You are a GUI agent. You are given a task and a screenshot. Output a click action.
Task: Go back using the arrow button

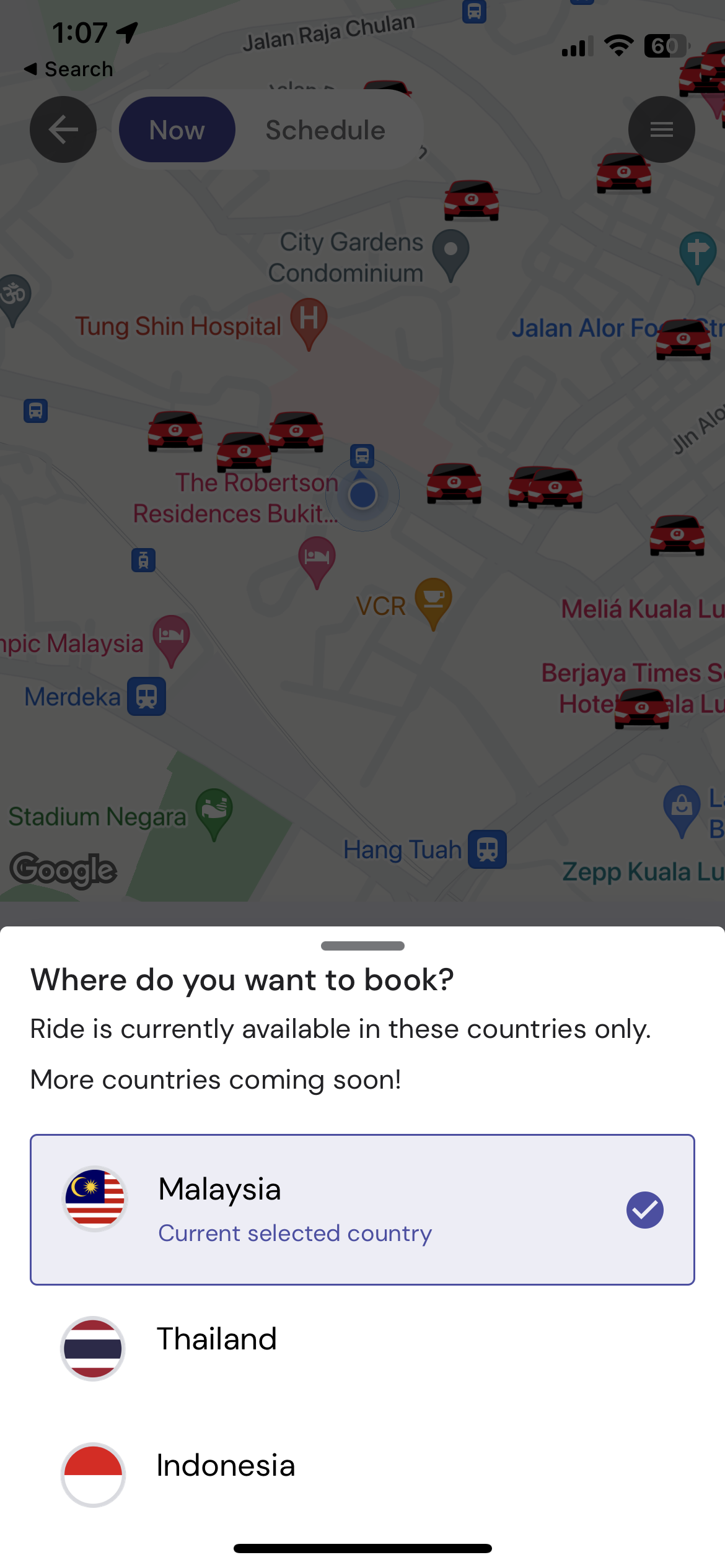[x=63, y=129]
